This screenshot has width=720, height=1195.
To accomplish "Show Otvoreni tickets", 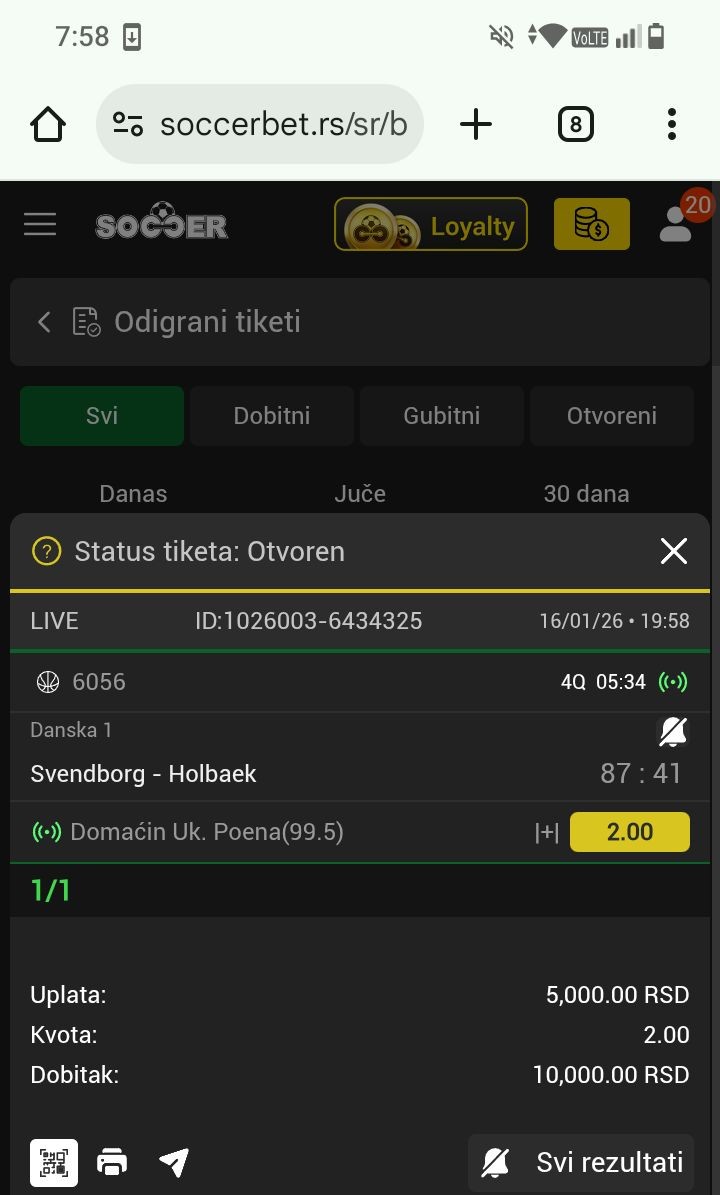I will 612,416.
